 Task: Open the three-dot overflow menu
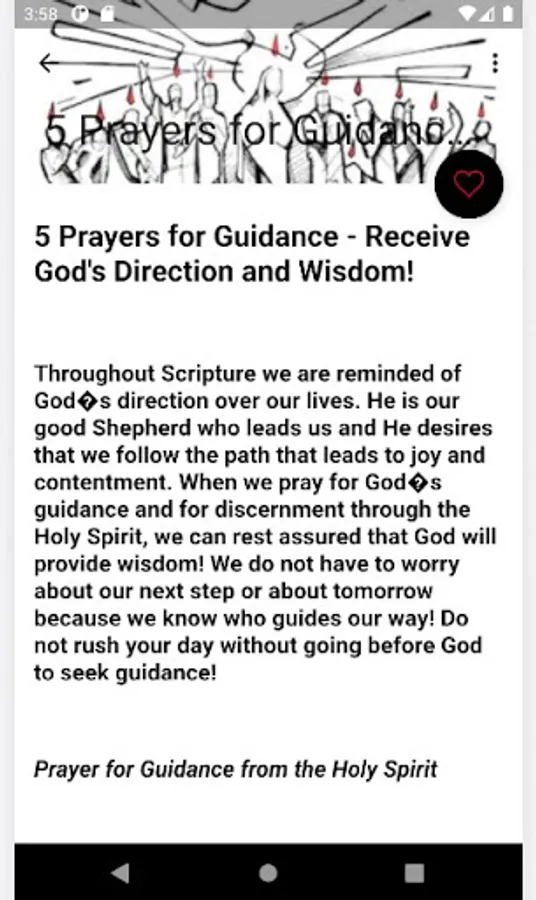[495, 63]
